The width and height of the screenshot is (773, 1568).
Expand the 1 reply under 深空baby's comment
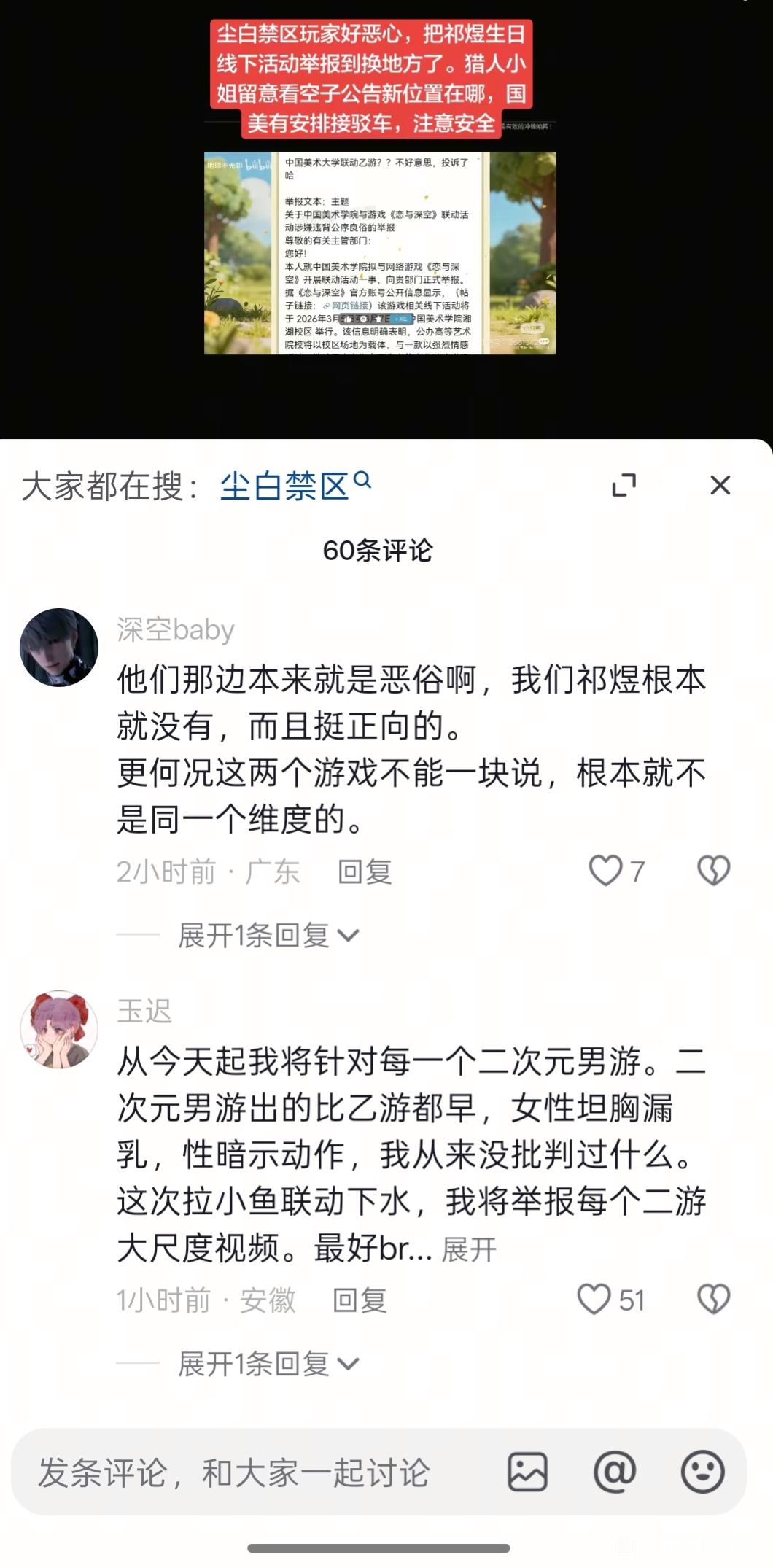click(x=268, y=935)
